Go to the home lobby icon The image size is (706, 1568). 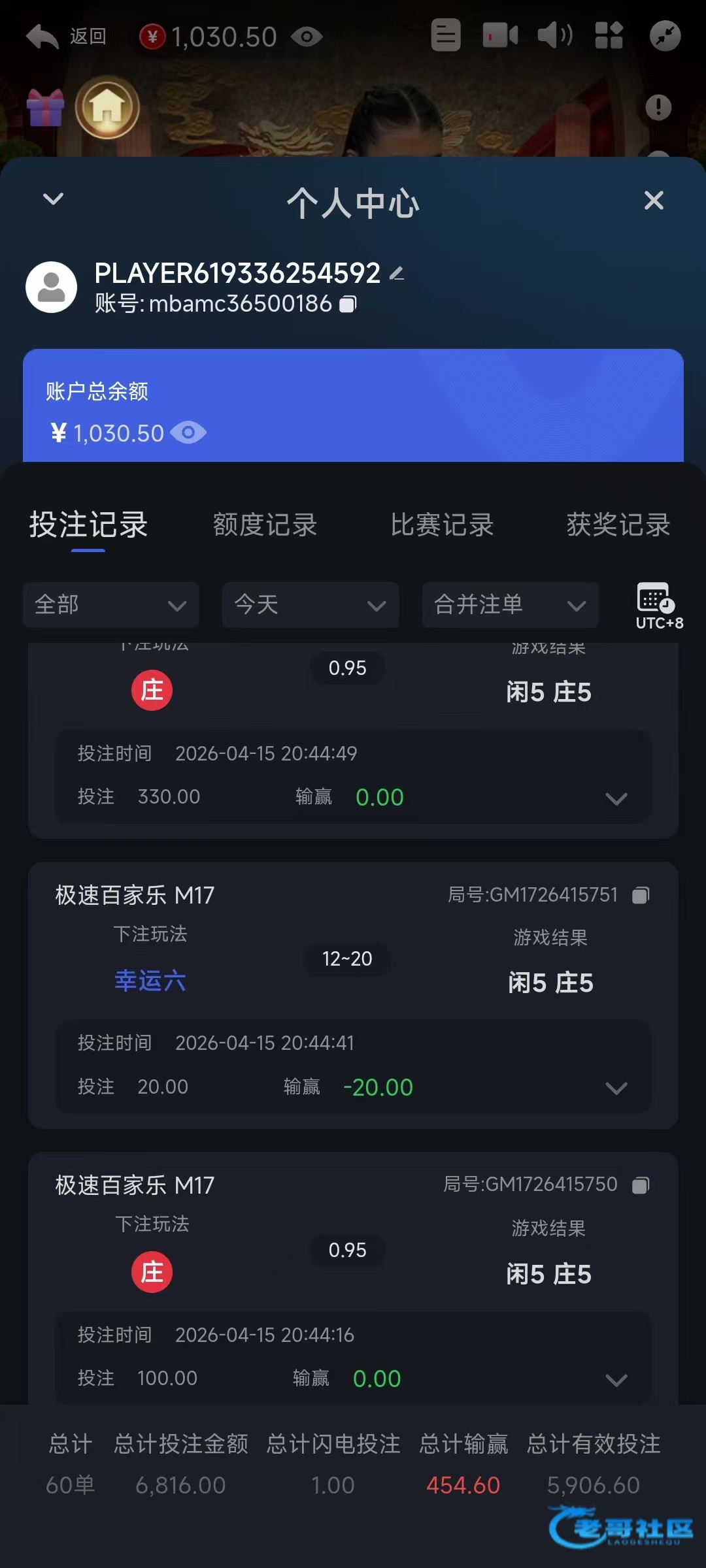107,107
